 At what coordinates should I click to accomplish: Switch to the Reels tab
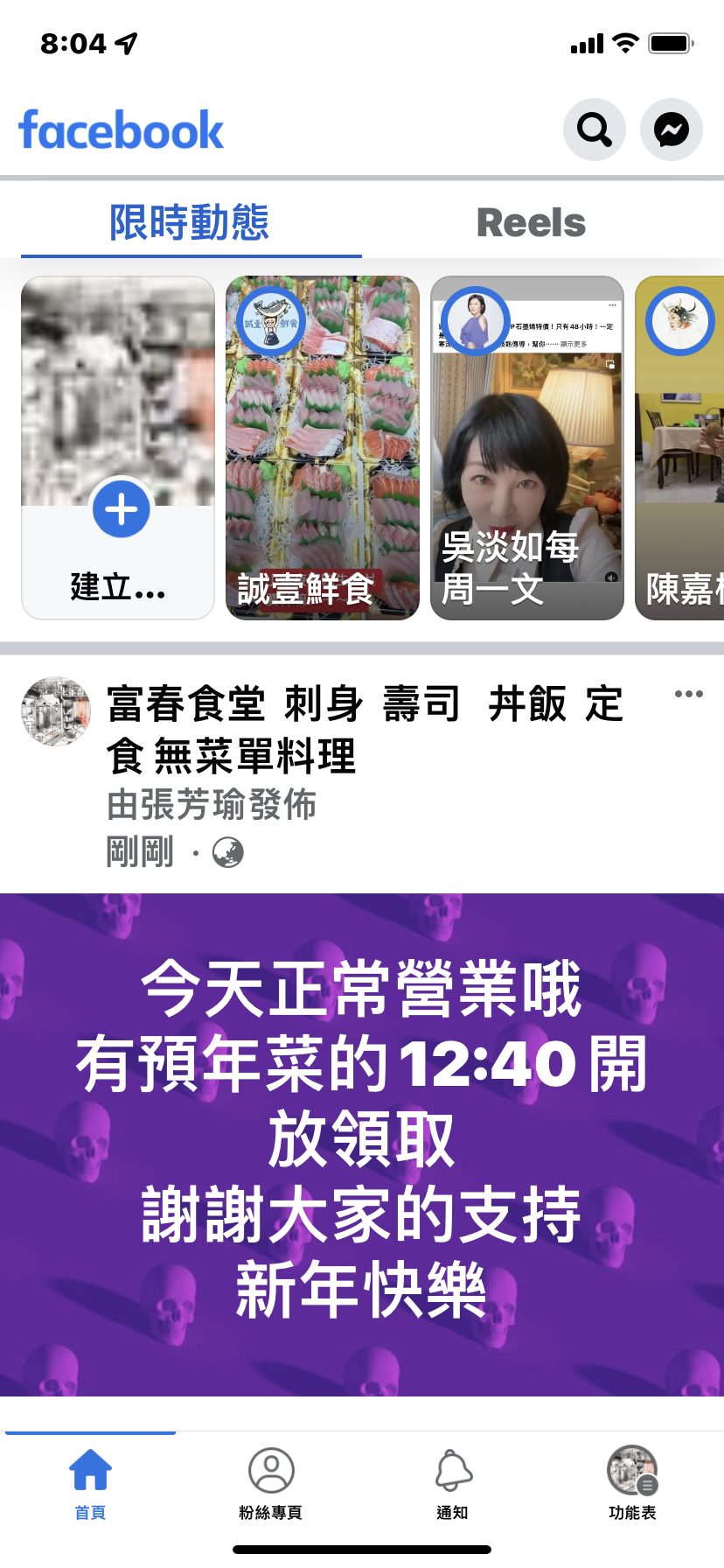click(x=531, y=223)
